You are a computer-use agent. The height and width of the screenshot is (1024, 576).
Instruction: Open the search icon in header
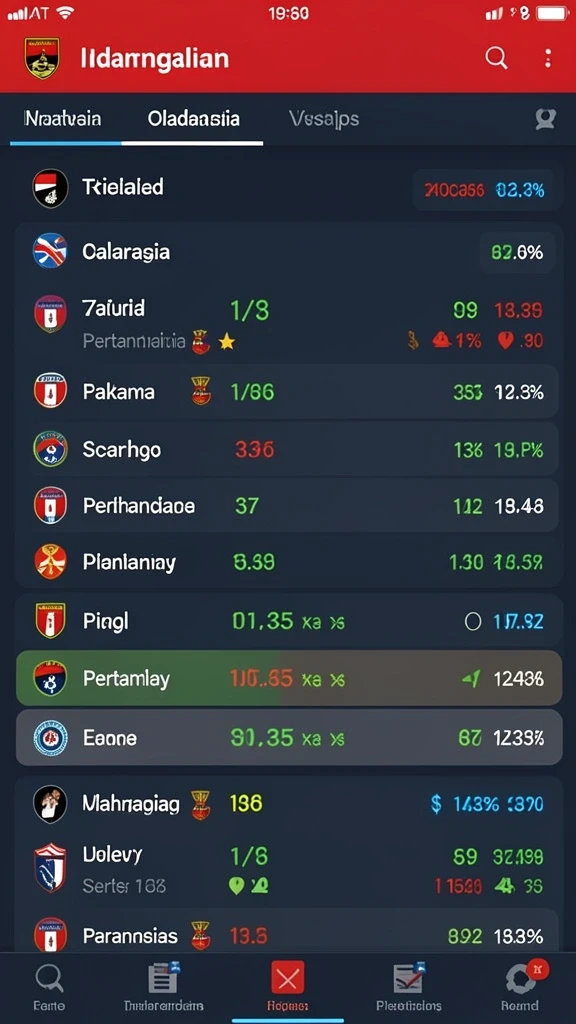(496, 58)
